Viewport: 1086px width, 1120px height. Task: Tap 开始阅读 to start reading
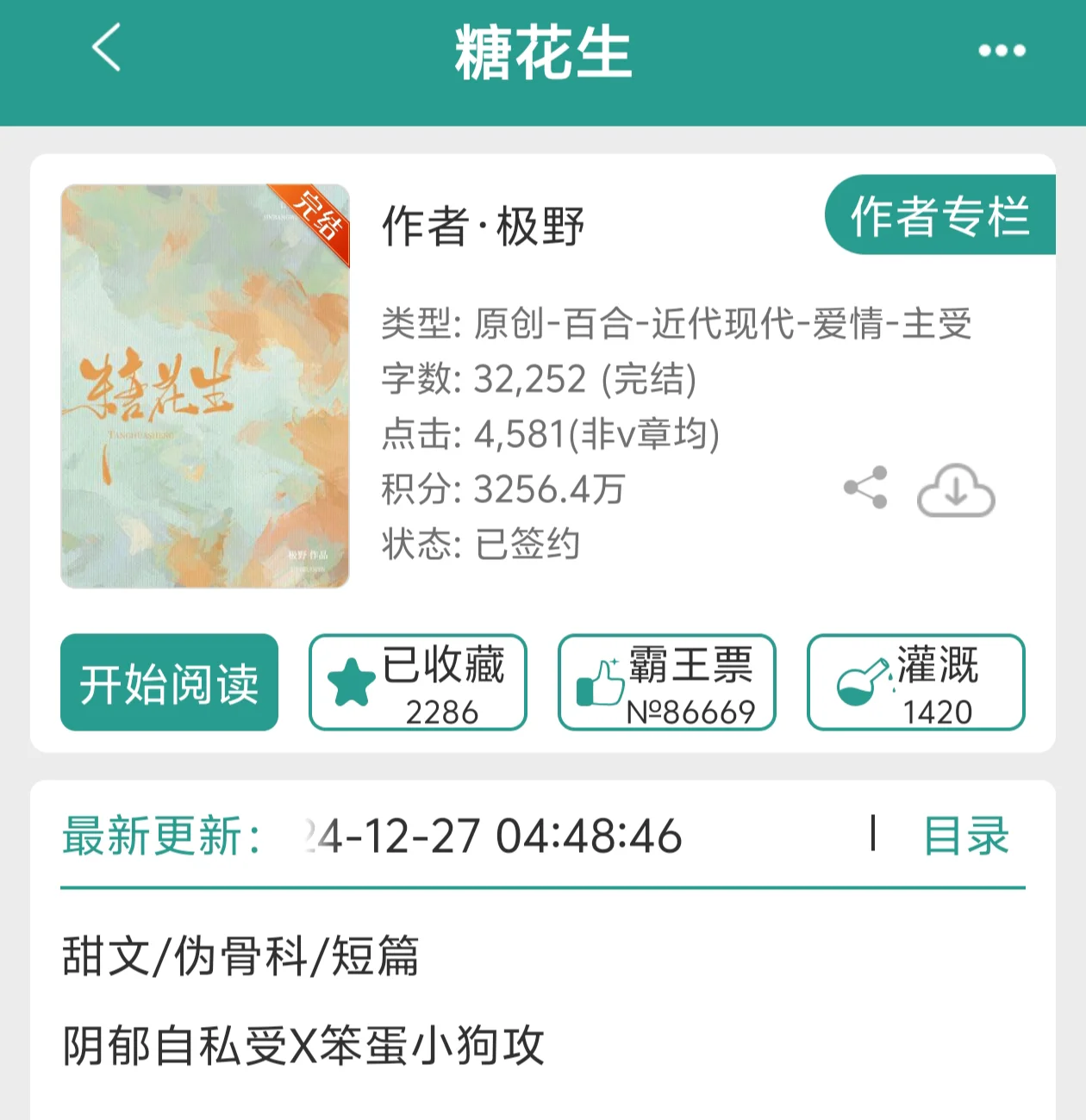point(169,683)
